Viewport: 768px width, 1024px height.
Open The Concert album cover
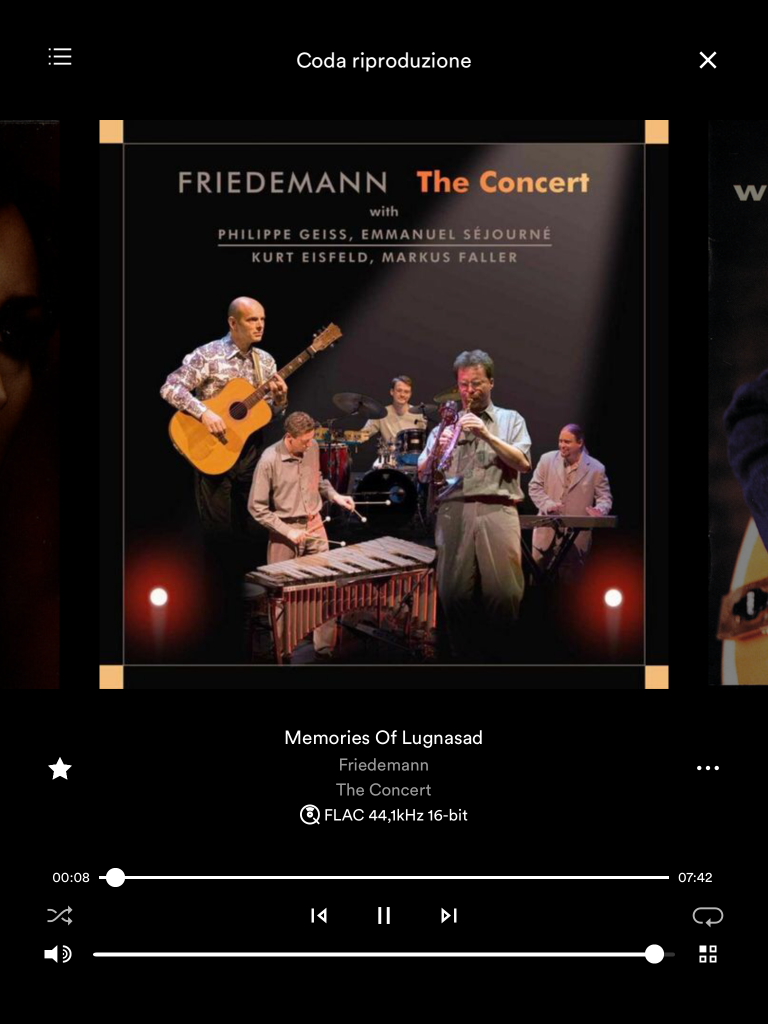(x=384, y=404)
